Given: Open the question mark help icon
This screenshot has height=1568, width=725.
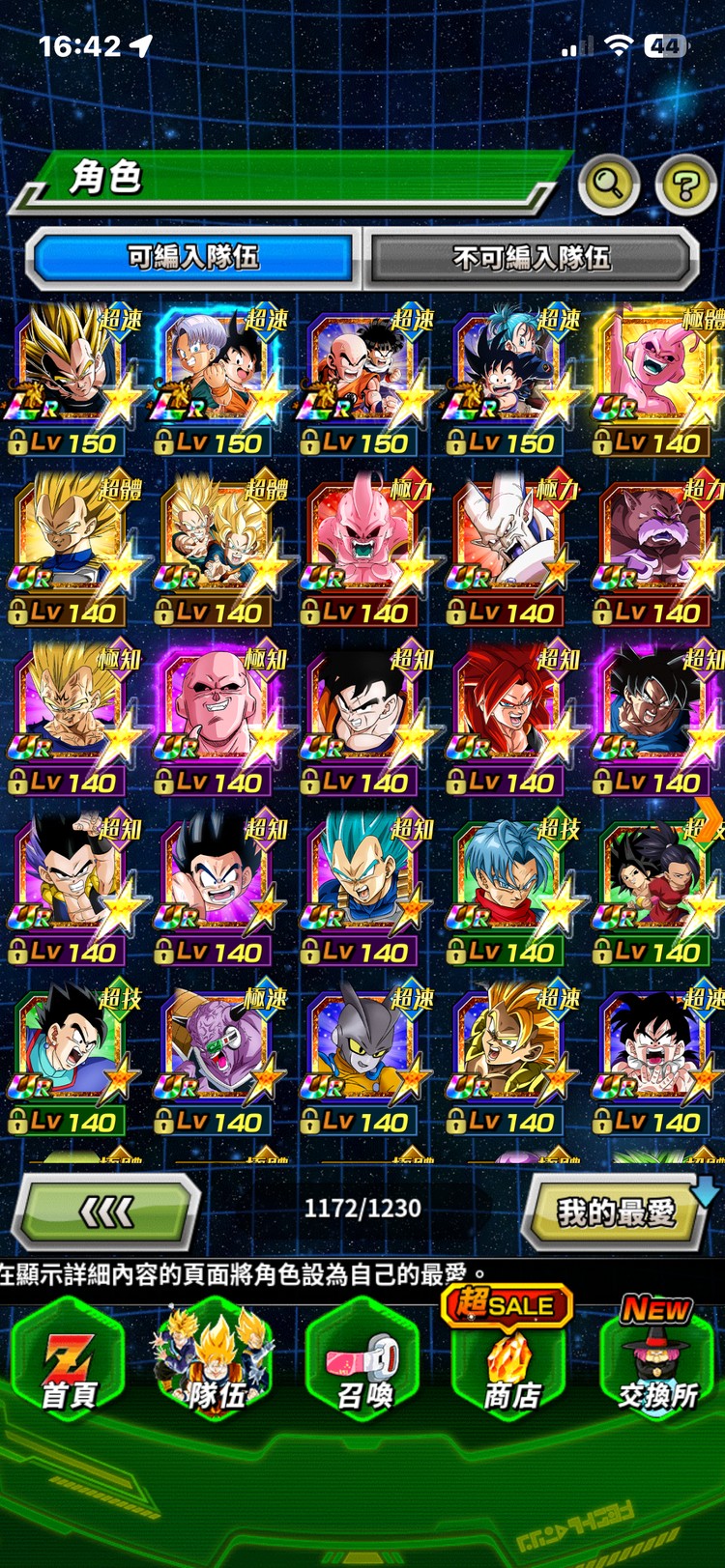Looking at the screenshot, I should [685, 184].
